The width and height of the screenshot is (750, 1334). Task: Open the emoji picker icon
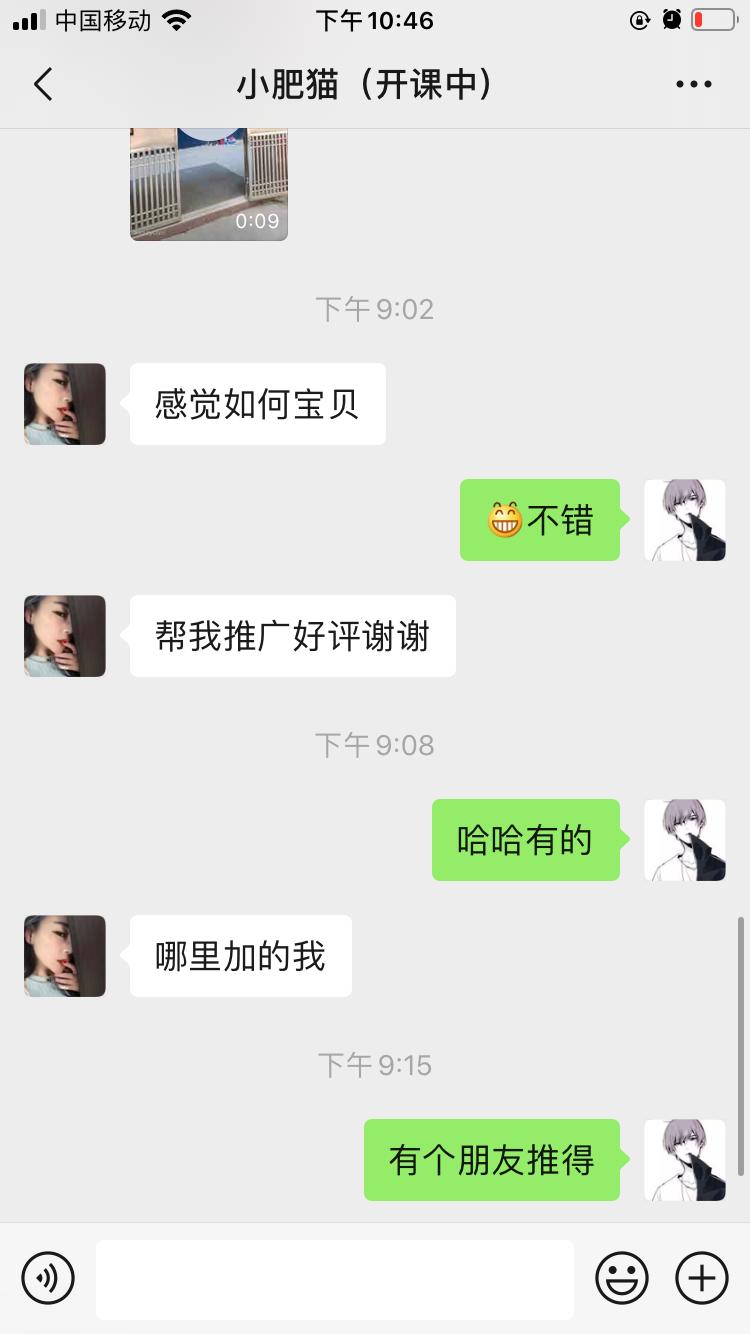[x=621, y=1278]
